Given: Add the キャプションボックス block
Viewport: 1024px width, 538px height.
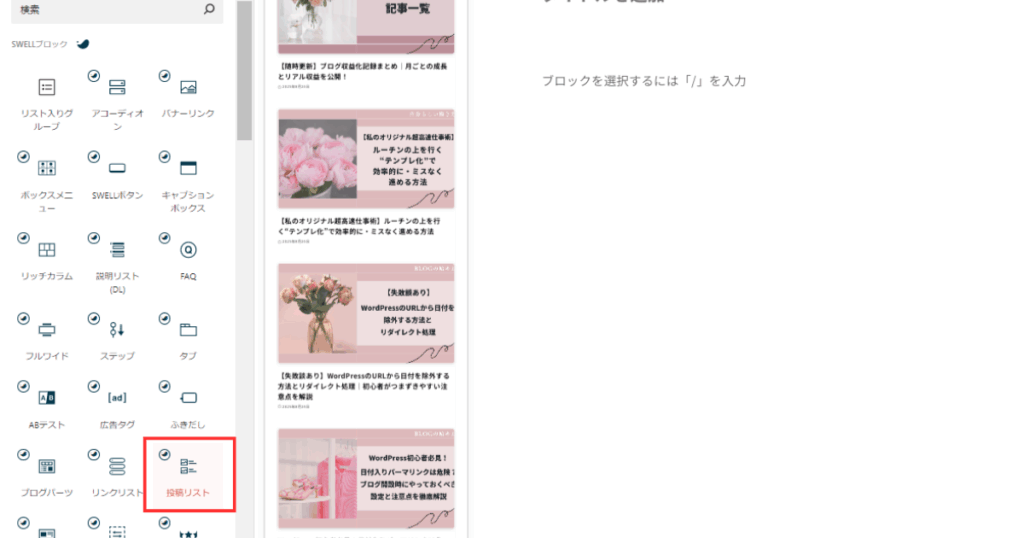Looking at the screenshot, I should tap(188, 179).
